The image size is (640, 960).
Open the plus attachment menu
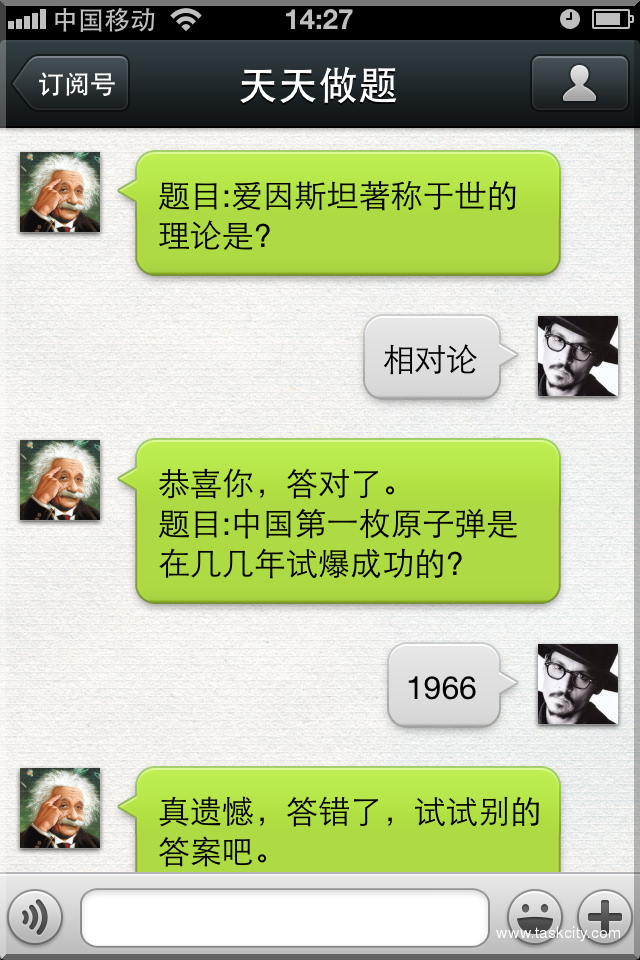[x=606, y=916]
